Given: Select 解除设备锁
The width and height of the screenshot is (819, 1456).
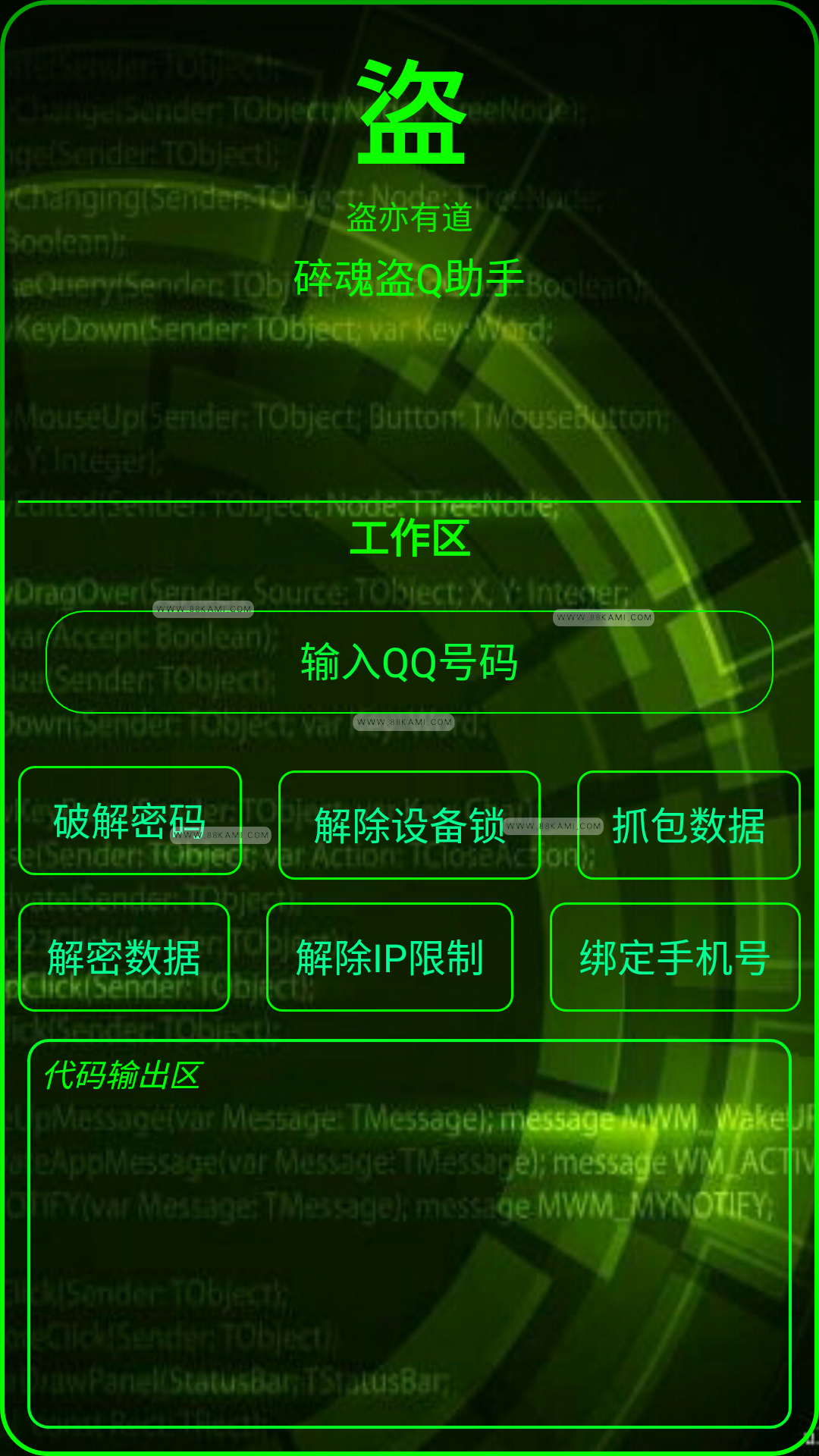Looking at the screenshot, I should coord(409,825).
